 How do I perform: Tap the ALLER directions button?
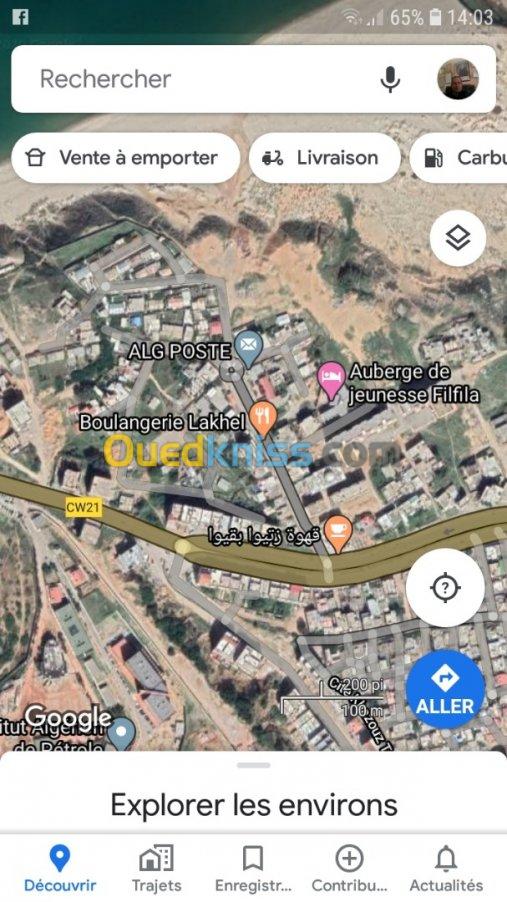[x=445, y=689]
